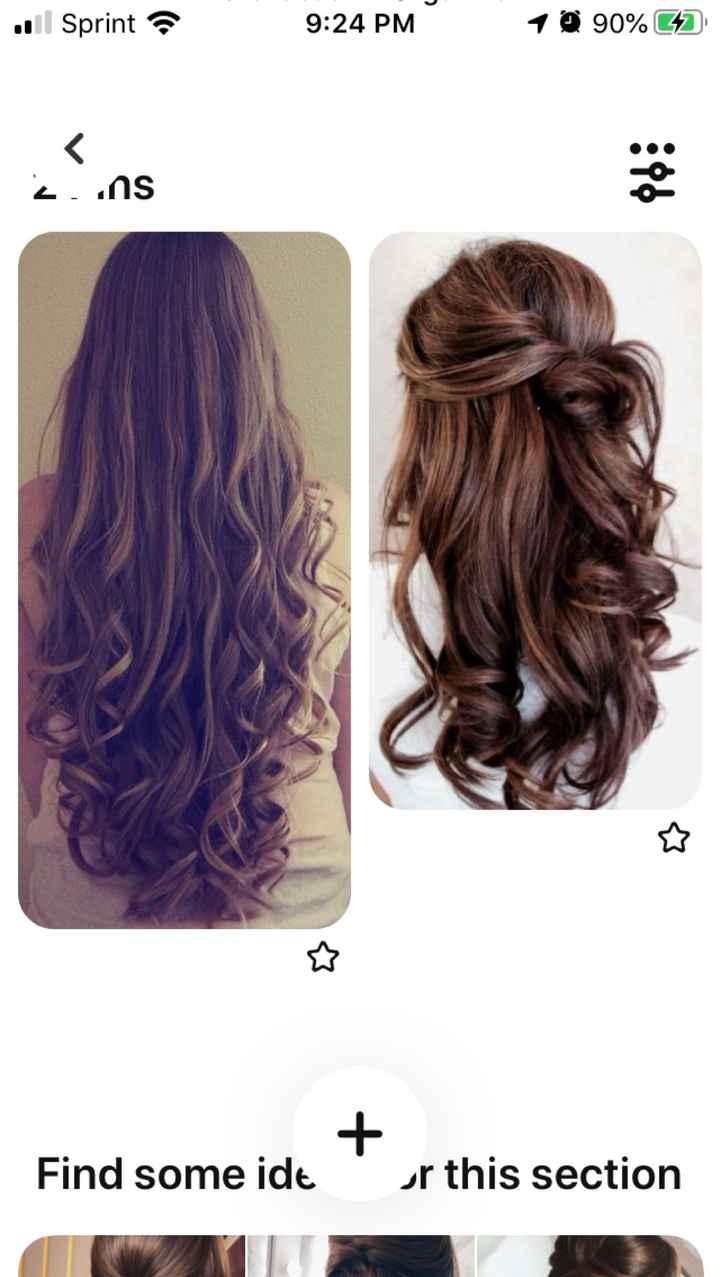The width and height of the screenshot is (720, 1277).
Task: Tap the 9:24 PM clock display
Action: coord(360,22)
